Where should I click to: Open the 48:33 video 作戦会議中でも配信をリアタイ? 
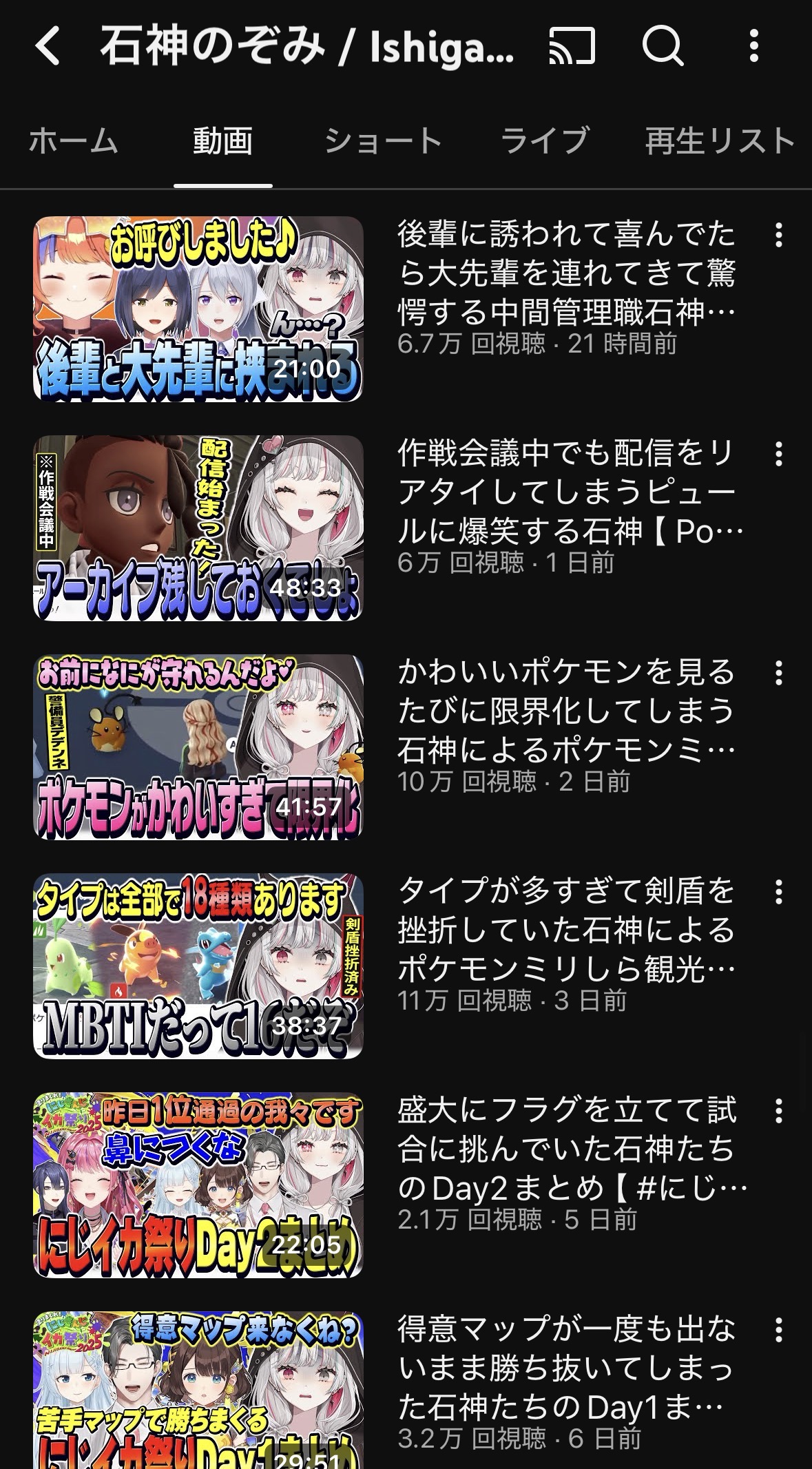click(198, 528)
